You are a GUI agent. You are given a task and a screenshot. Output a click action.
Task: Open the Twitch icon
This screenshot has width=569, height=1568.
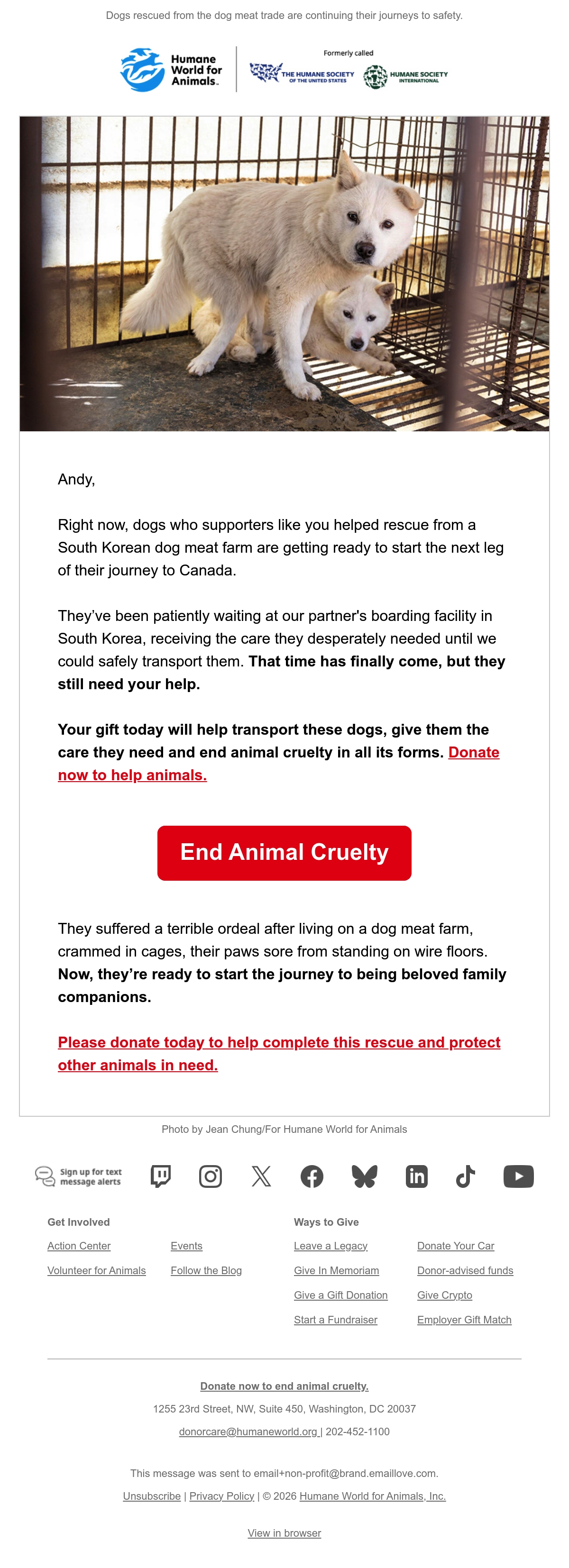161,1176
